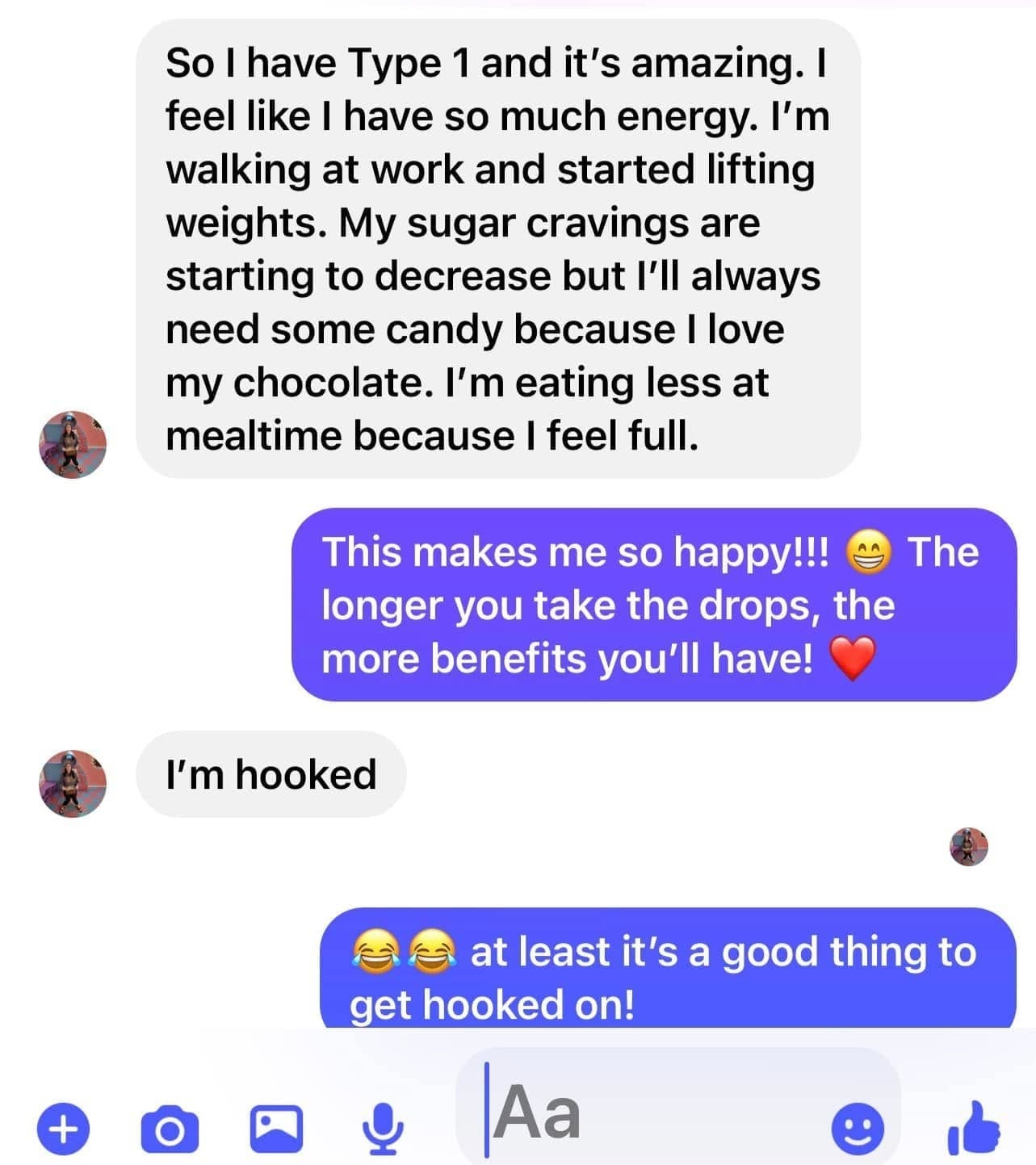This screenshot has width=1036, height=1165.
Task: Record a voice message with microphone
Action: [x=382, y=1129]
